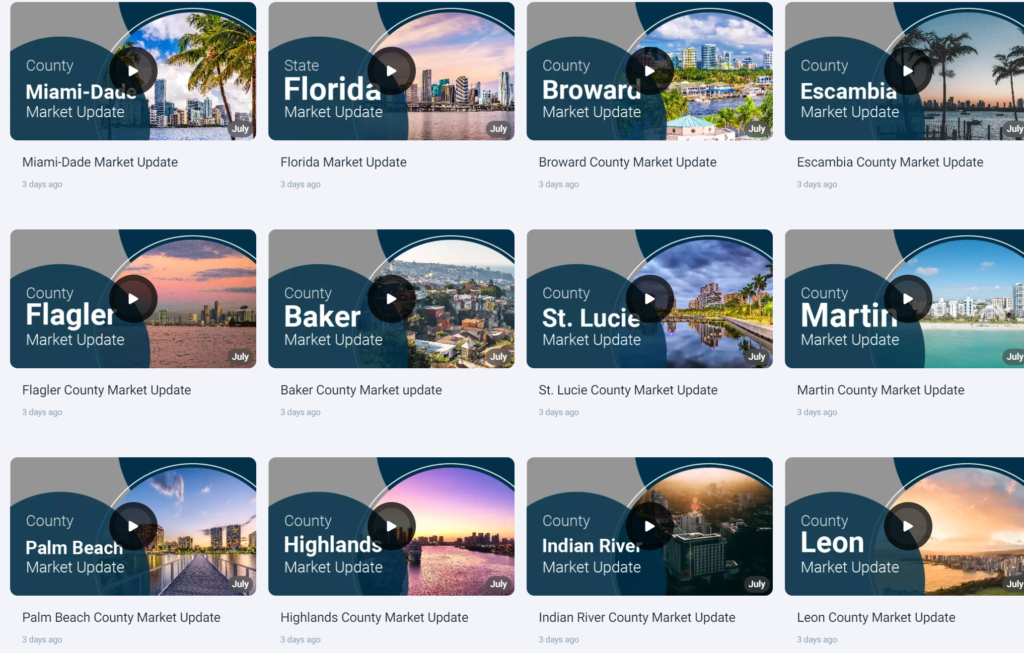1024x653 pixels.
Task: Play the St. Lucie County Market Update
Action: coord(650,299)
